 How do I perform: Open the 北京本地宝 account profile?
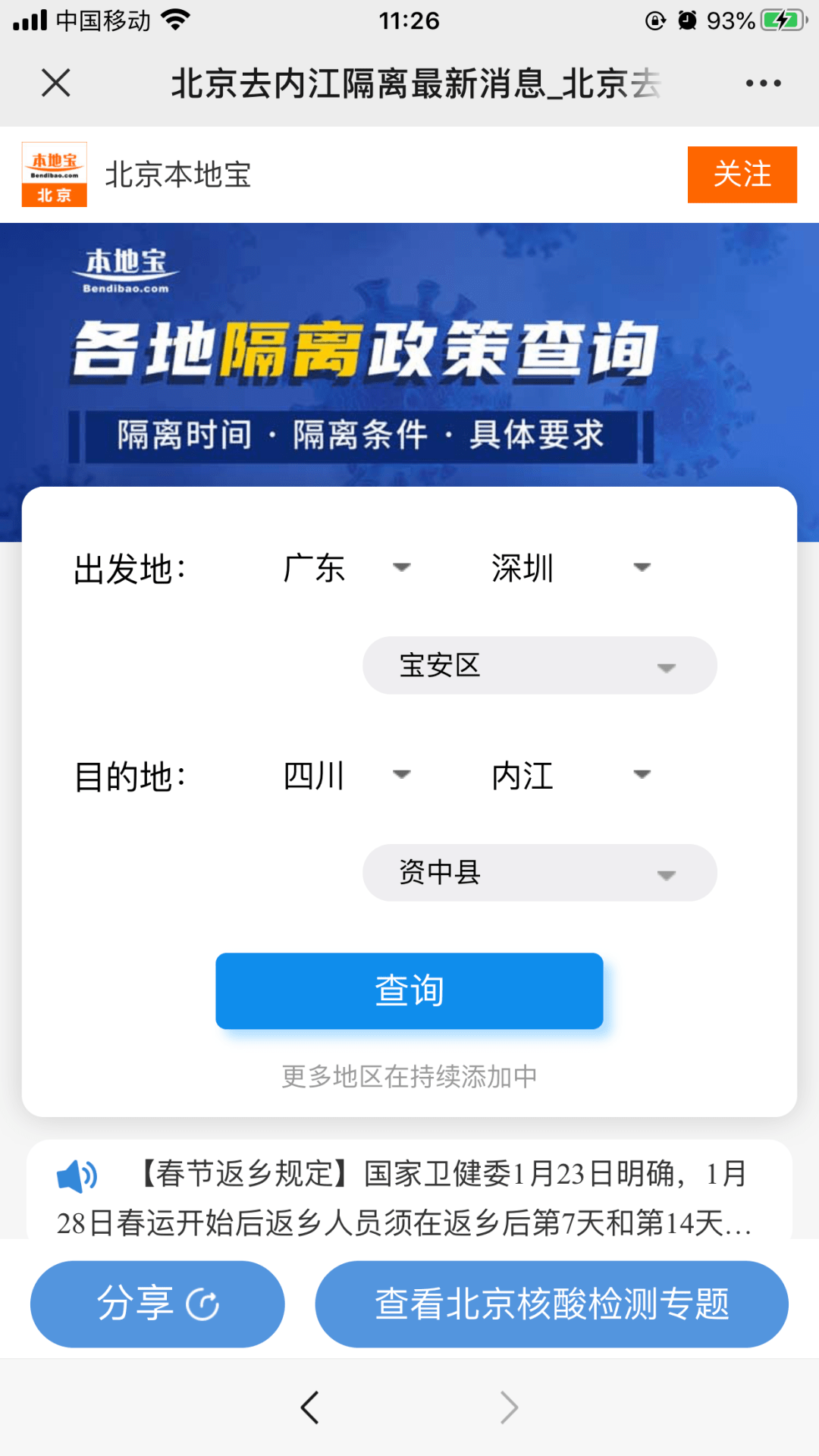click(x=177, y=174)
